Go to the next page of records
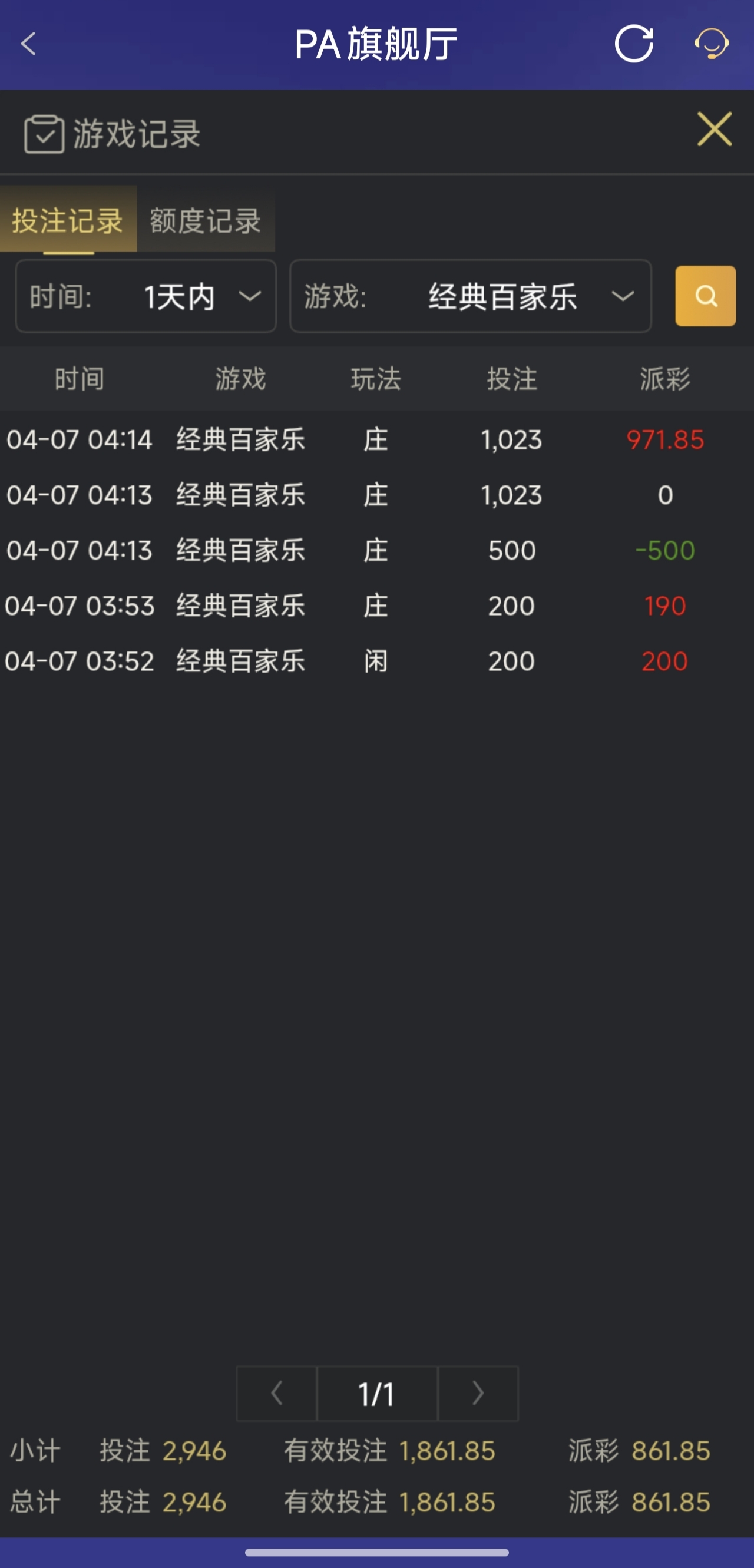The width and height of the screenshot is (754, 1568). (478, 1392)
